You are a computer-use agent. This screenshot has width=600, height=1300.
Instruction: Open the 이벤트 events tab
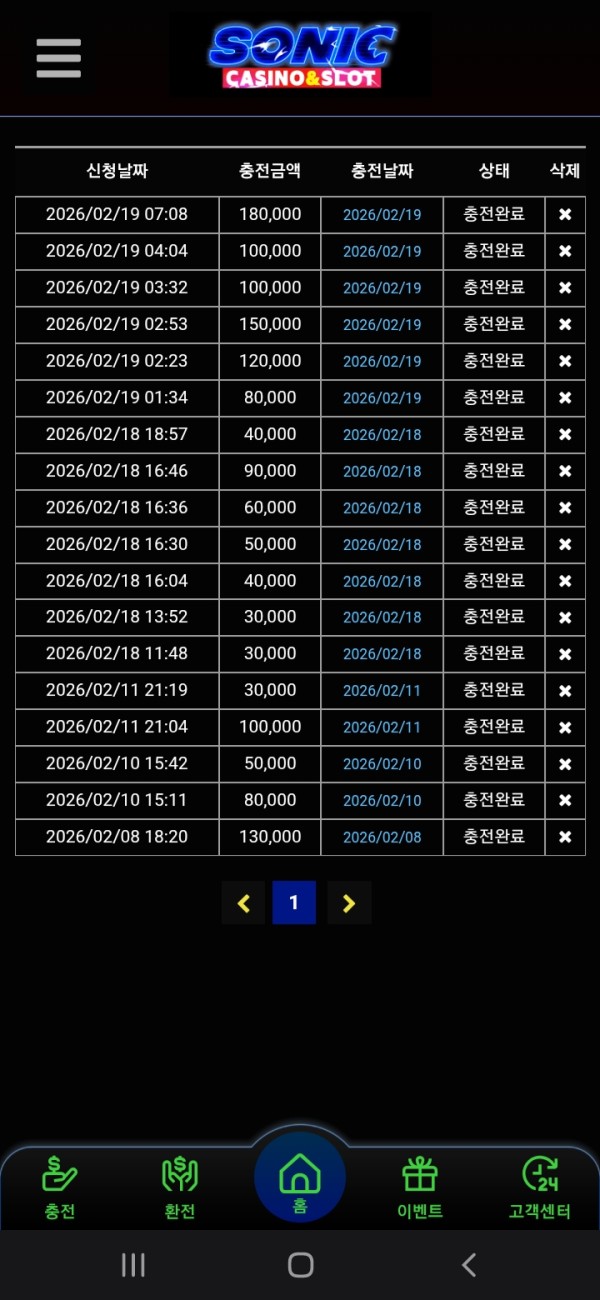420,1188
